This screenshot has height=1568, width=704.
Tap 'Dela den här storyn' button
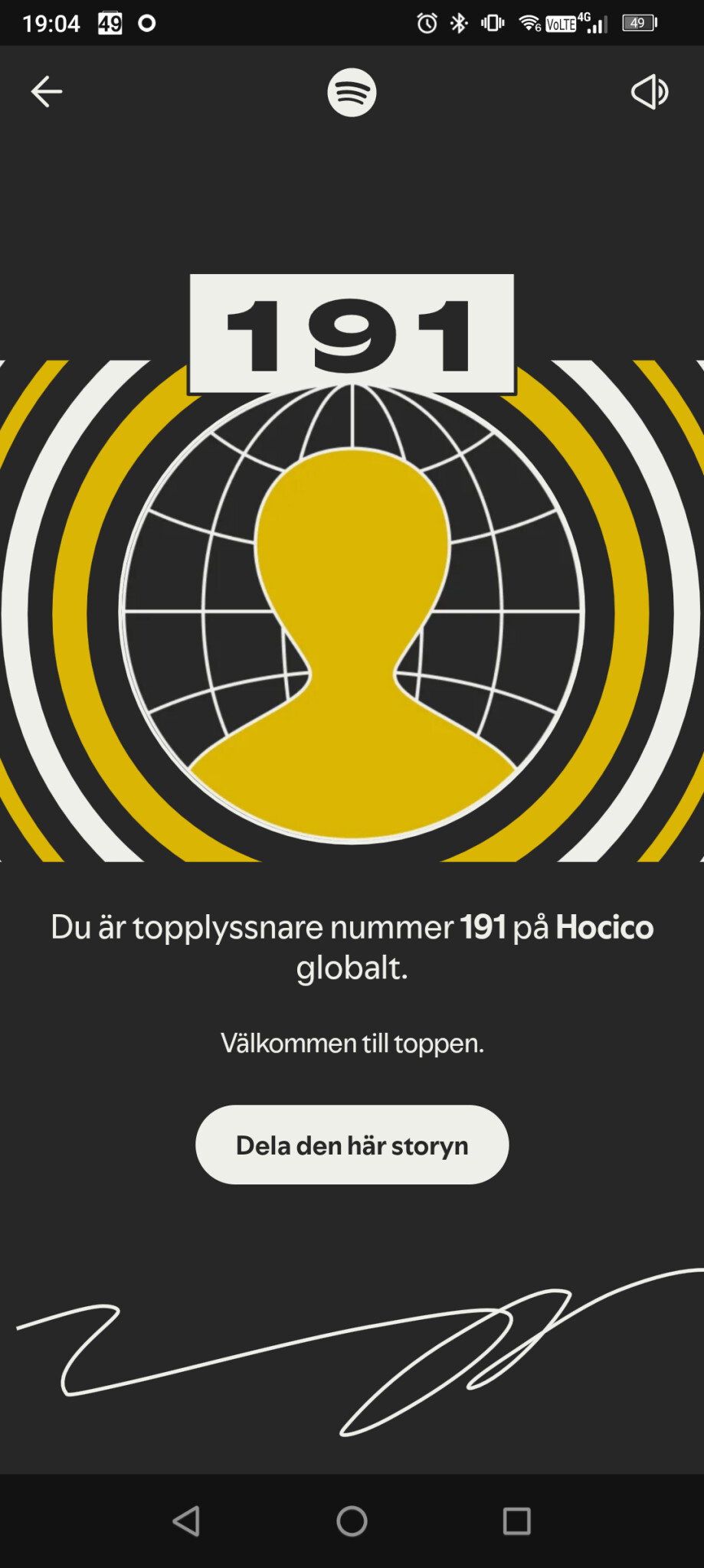[352, 1145]
